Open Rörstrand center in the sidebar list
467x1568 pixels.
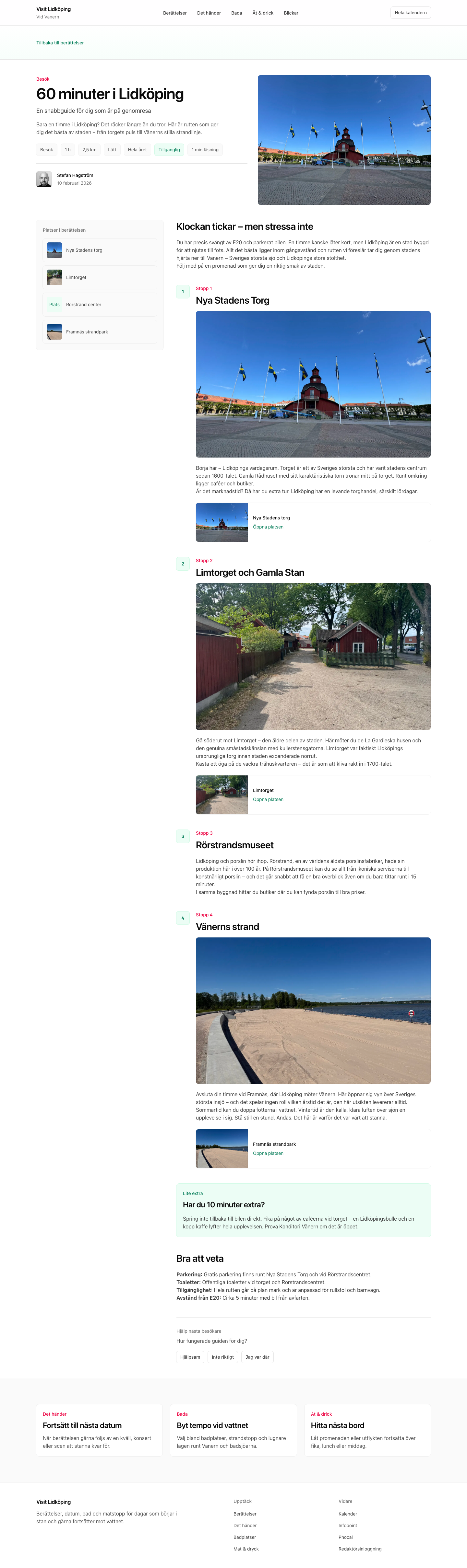(100, 305)
